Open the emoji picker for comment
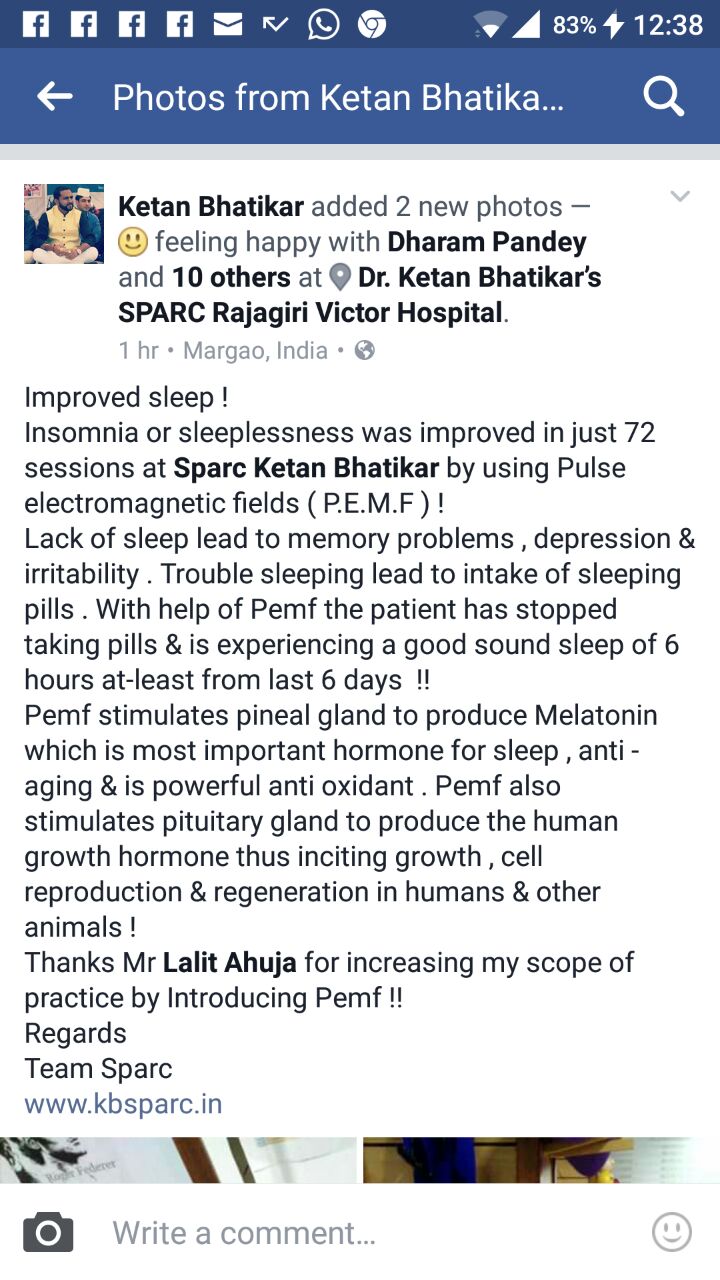This screenshot has height=1280, width=720. tap(672, 1232)
